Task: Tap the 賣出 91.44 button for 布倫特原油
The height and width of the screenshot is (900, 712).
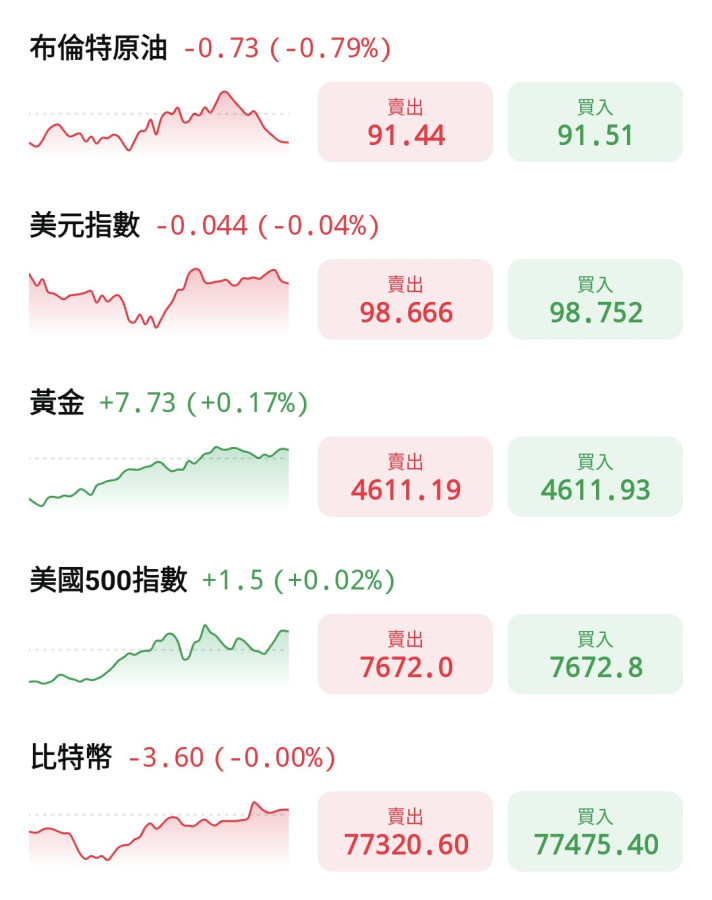Action: 405,122
